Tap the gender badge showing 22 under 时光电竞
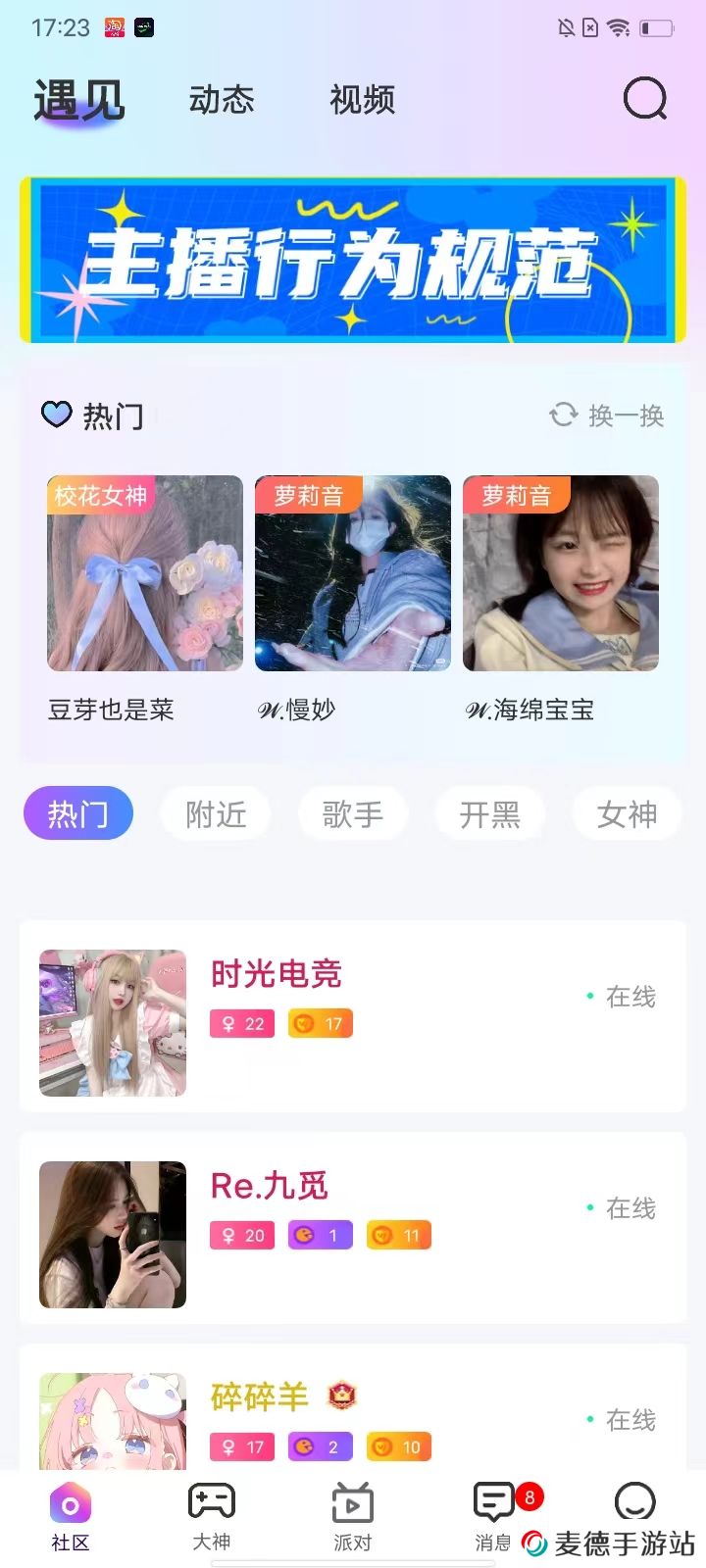Screen dimensions: 706x1568 (x=241, y=1023)
